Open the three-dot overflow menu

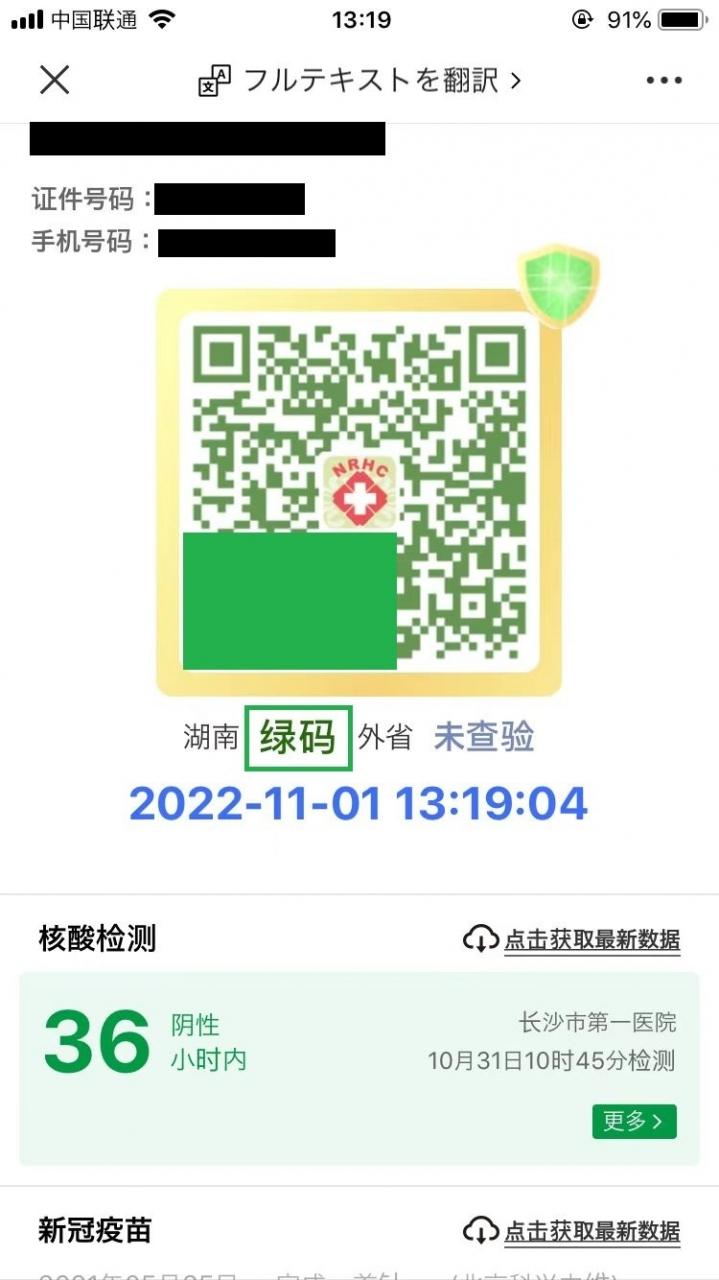click(663, 80)
